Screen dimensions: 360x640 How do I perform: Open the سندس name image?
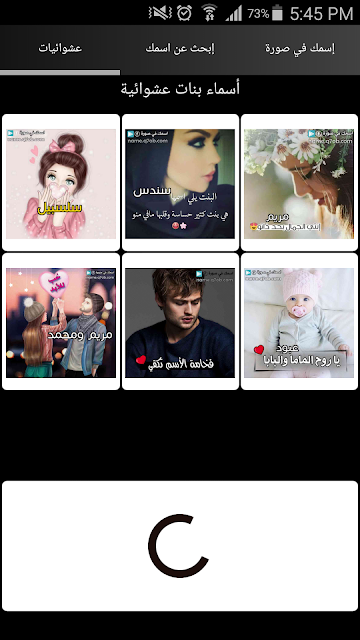coord(180,182)
